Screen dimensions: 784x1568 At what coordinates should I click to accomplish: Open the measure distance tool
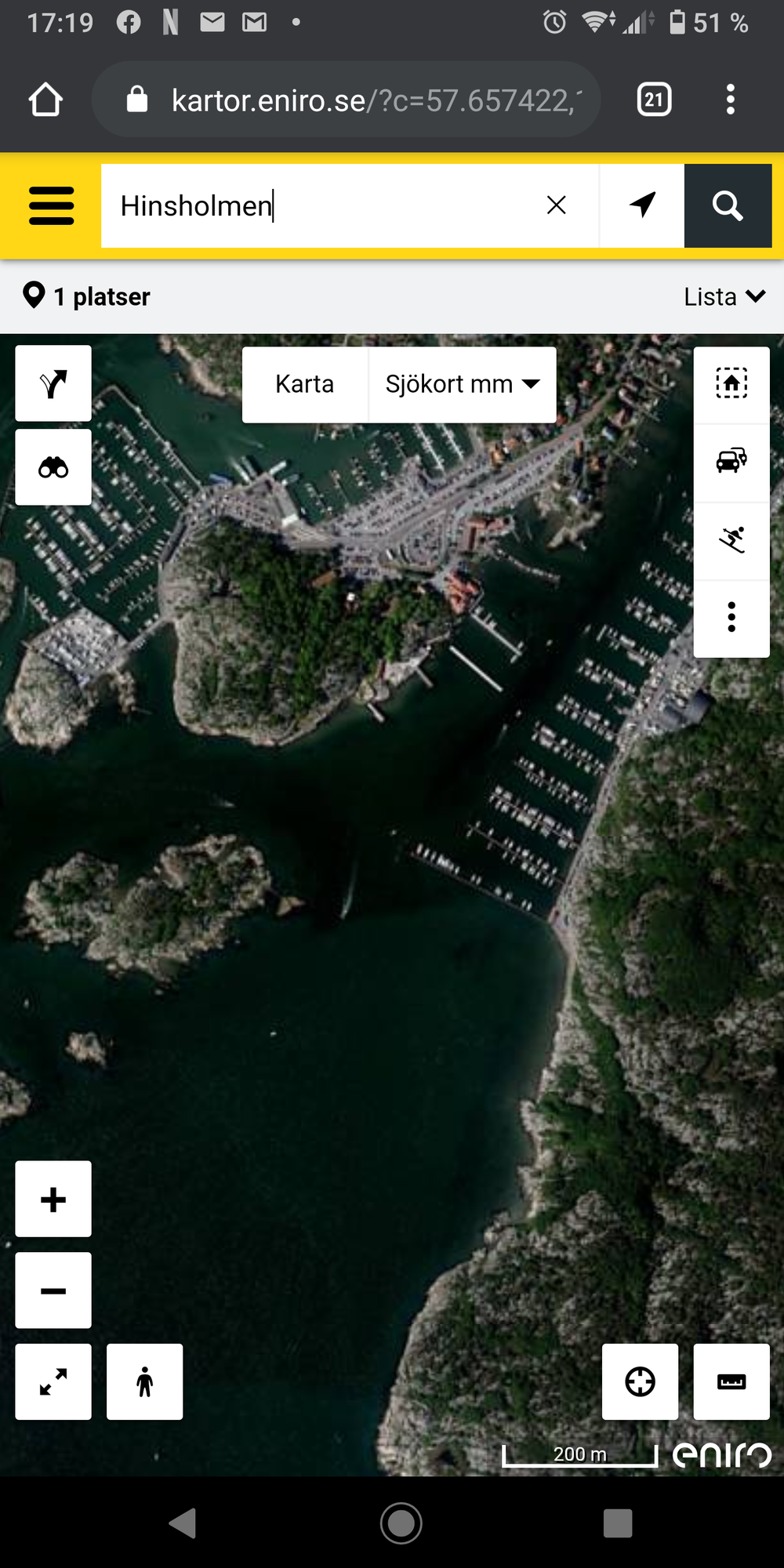pos(731,1381)
